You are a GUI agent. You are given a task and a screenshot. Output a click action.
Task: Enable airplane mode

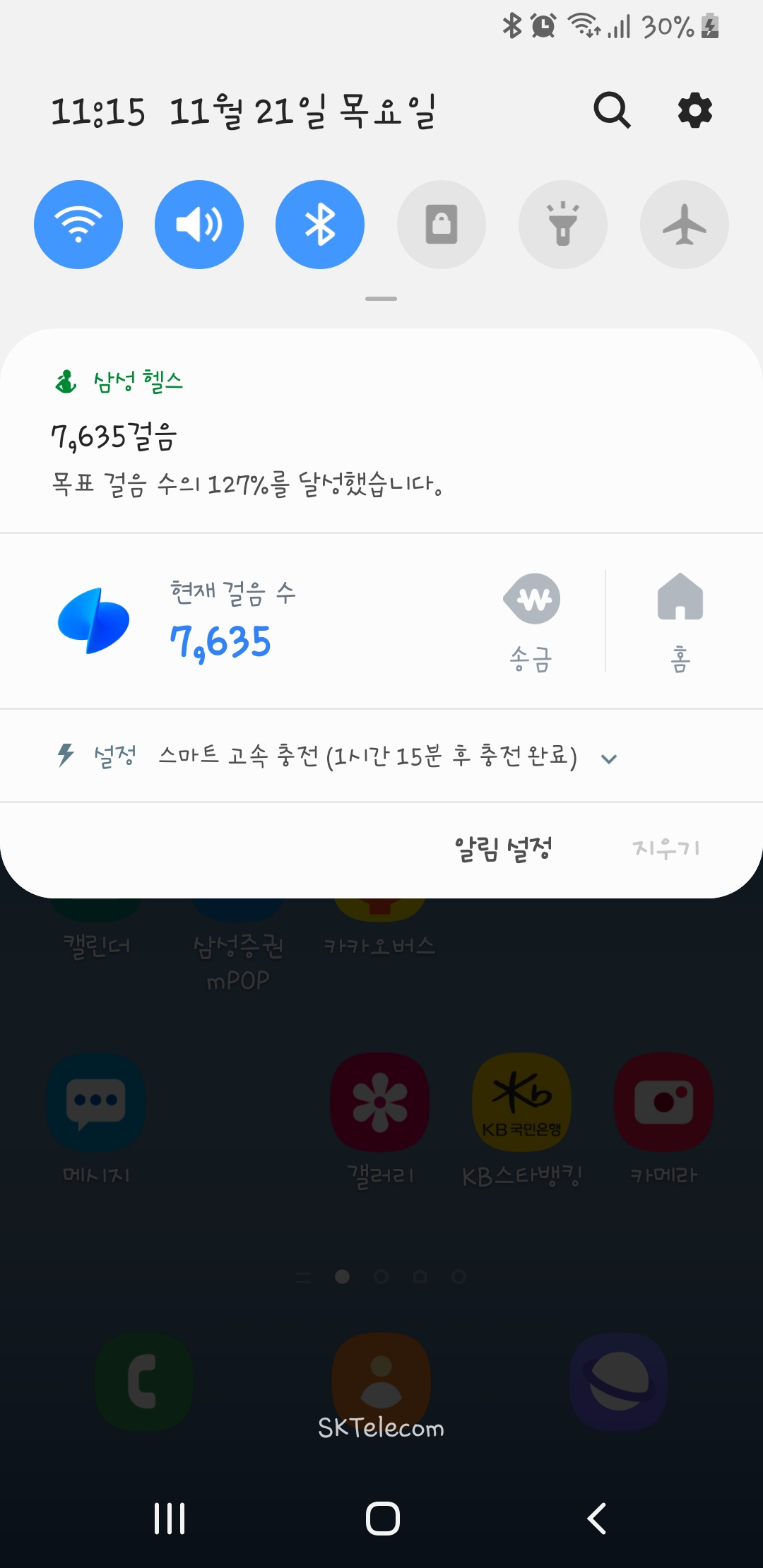tap(684, 225)
